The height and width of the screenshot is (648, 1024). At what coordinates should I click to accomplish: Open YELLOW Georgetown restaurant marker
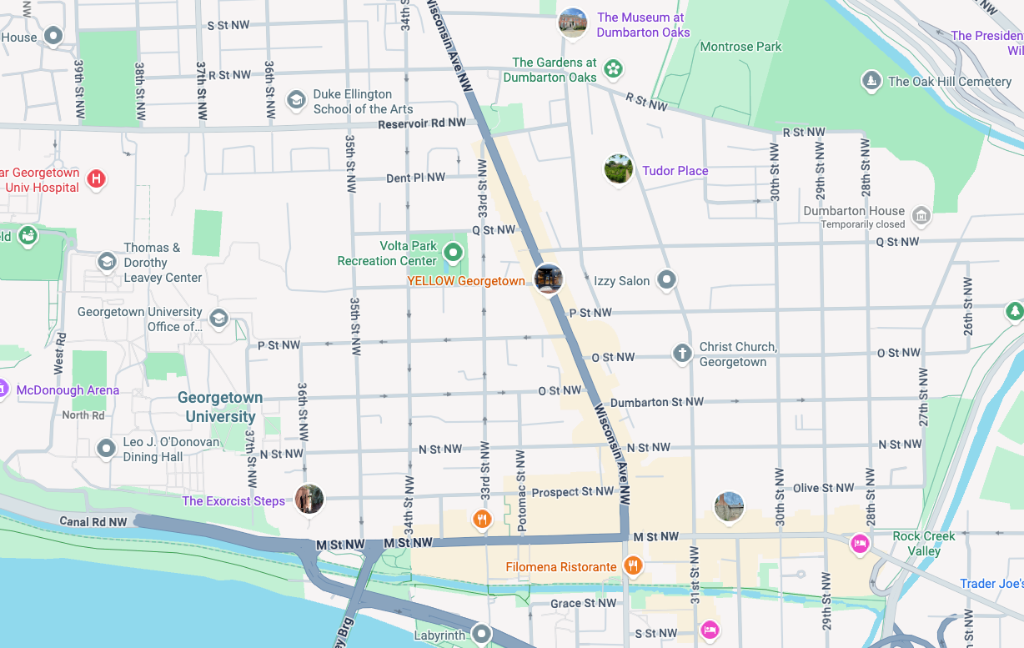548,279
